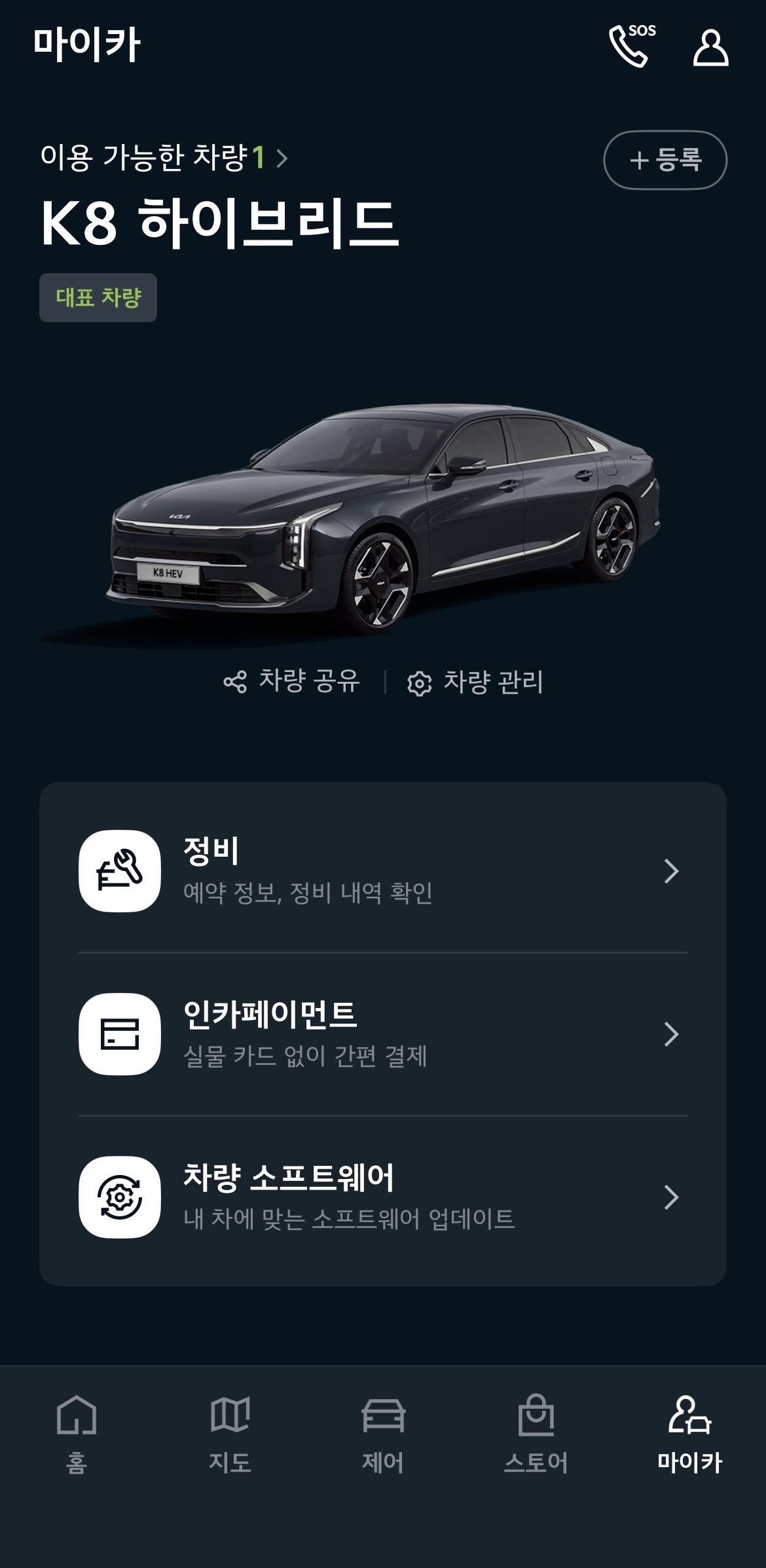Open the 이용 가능한 차량 list
Viewport: 766px width, 1568px height.
164,158
